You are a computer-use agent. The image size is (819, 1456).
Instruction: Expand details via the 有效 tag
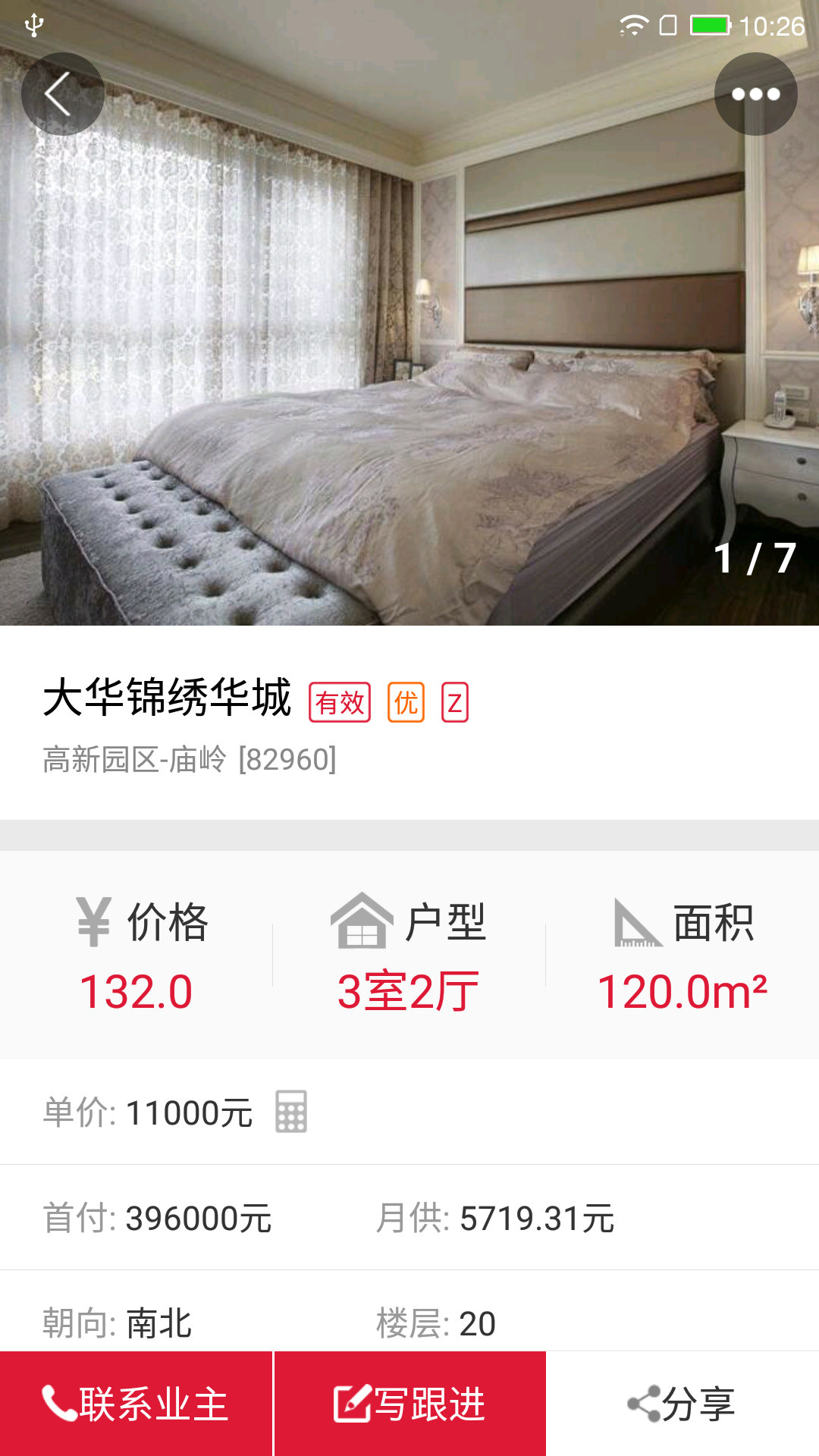click(x=340, y=703)
